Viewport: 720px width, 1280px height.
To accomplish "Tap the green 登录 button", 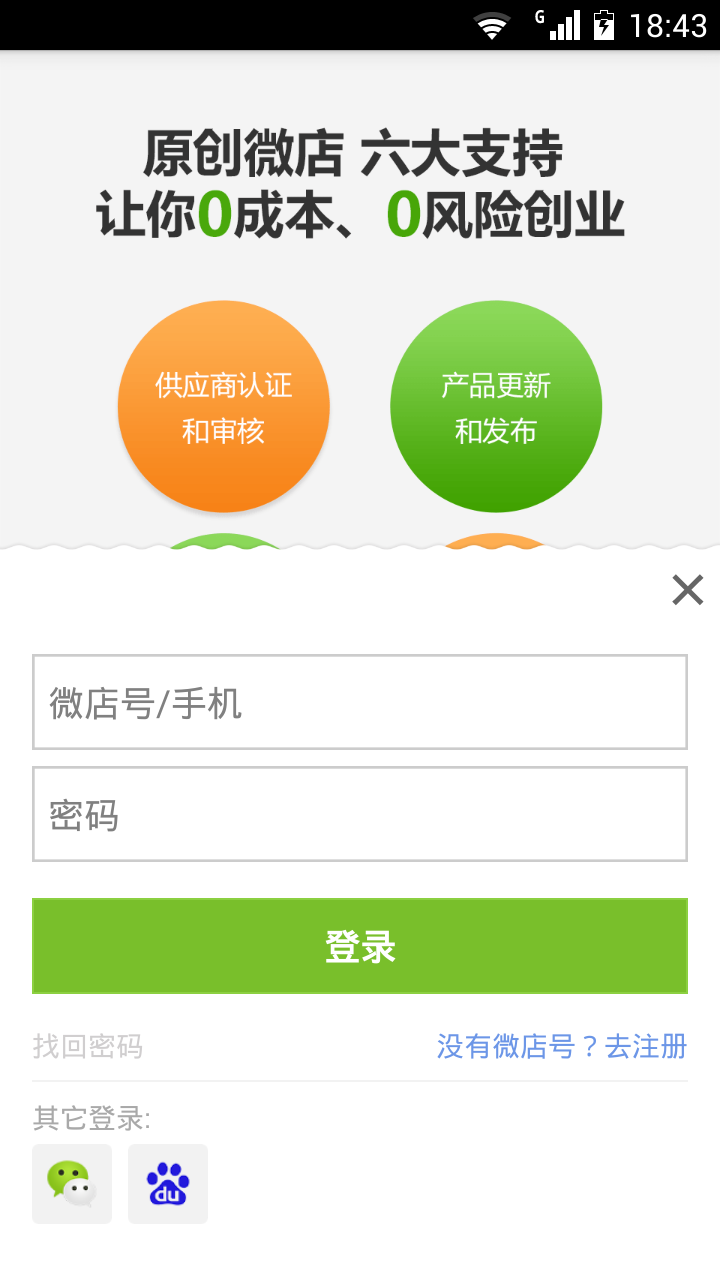I will coord(360,946).
